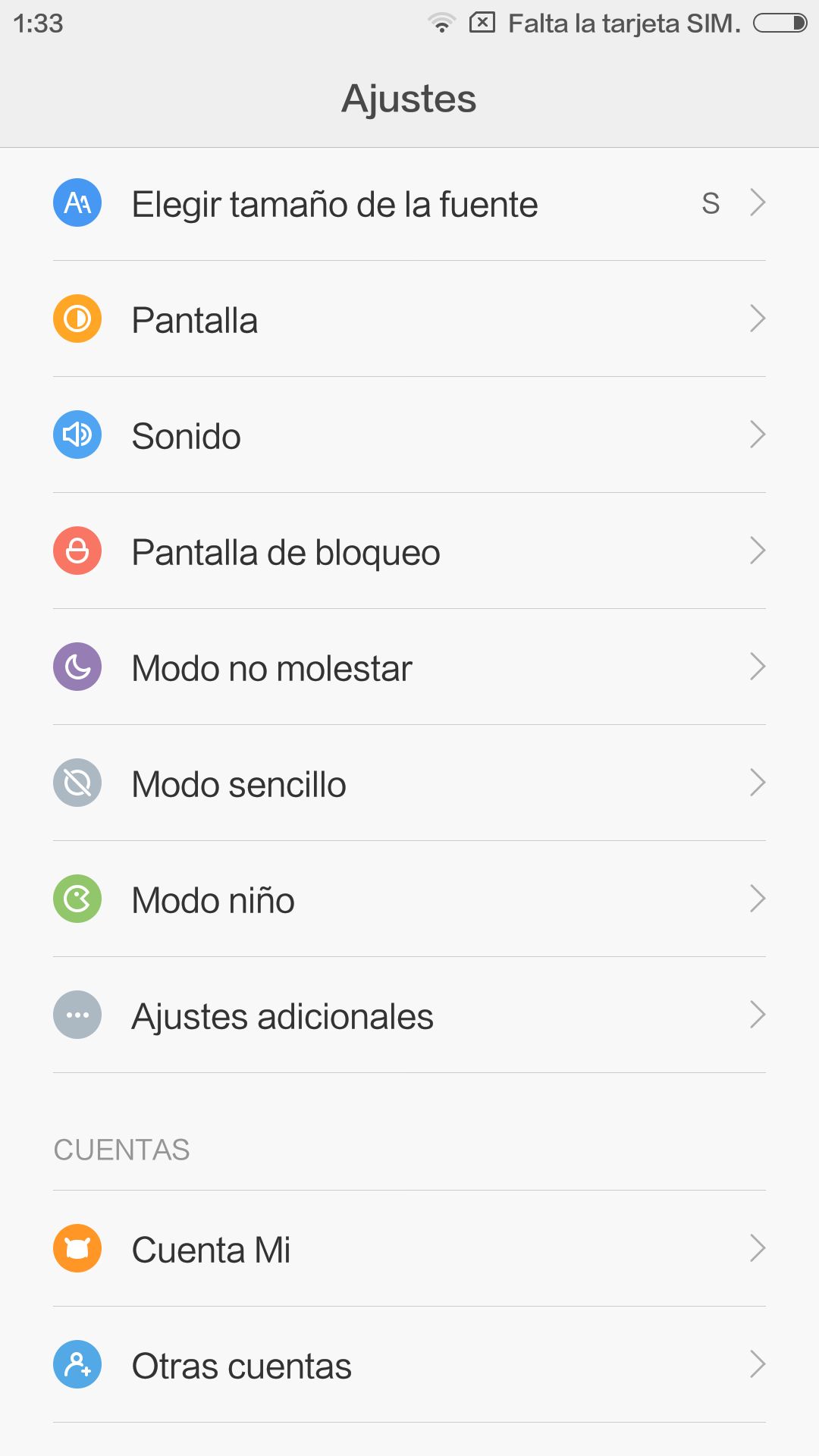Open Ajustes adicionales
819x1456 pixels.
409,1015
